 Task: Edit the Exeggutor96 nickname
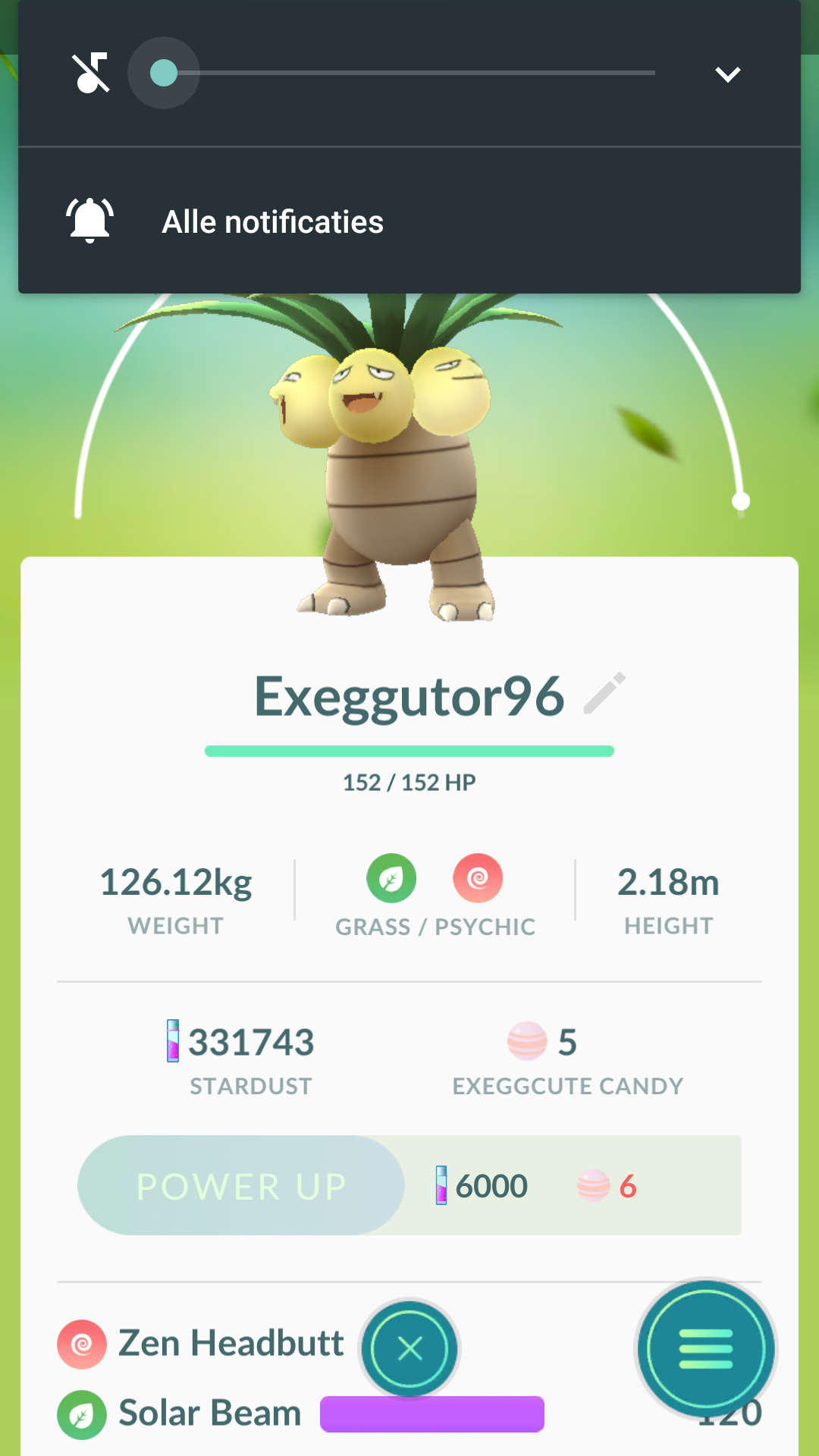604,693
